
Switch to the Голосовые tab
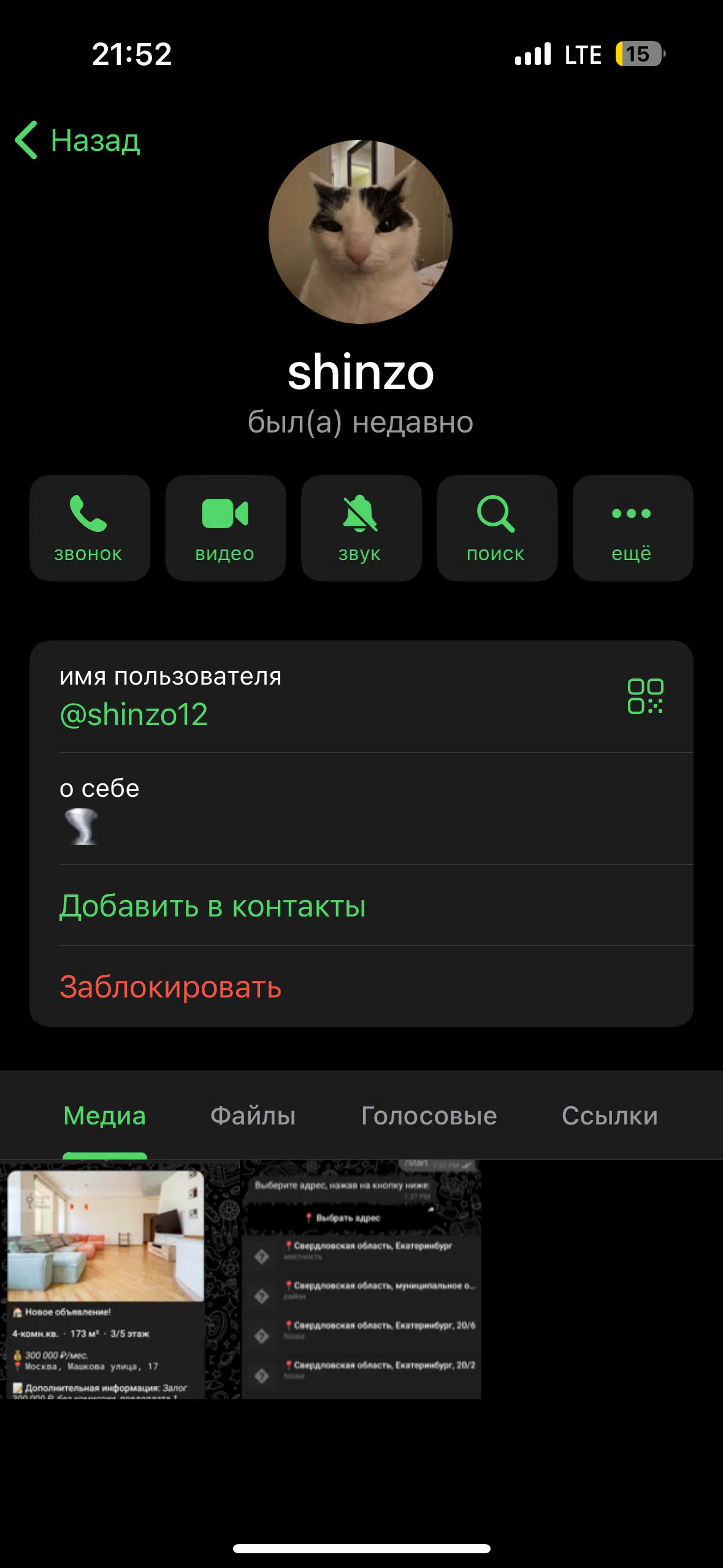tap(429, 1116)
